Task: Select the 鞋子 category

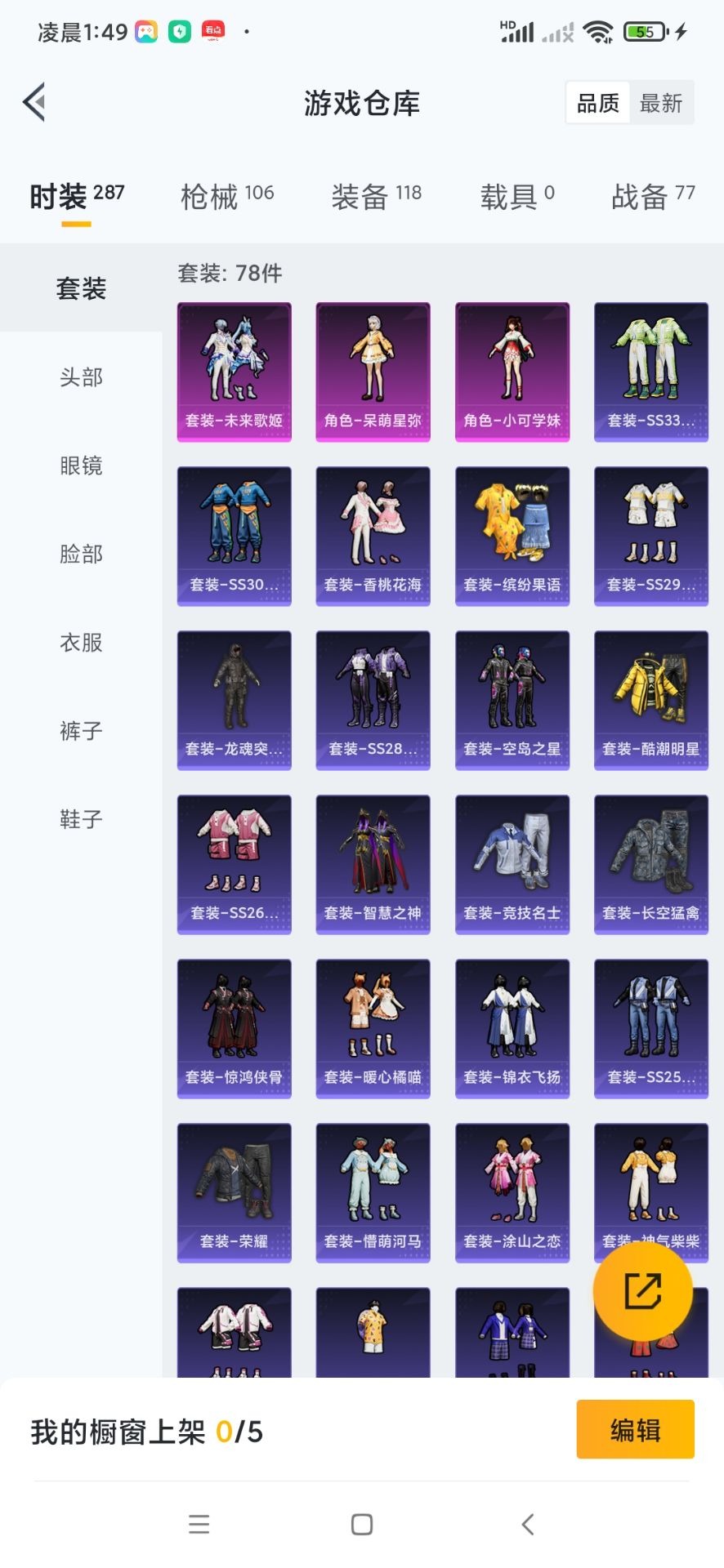Action: point(81,819)
